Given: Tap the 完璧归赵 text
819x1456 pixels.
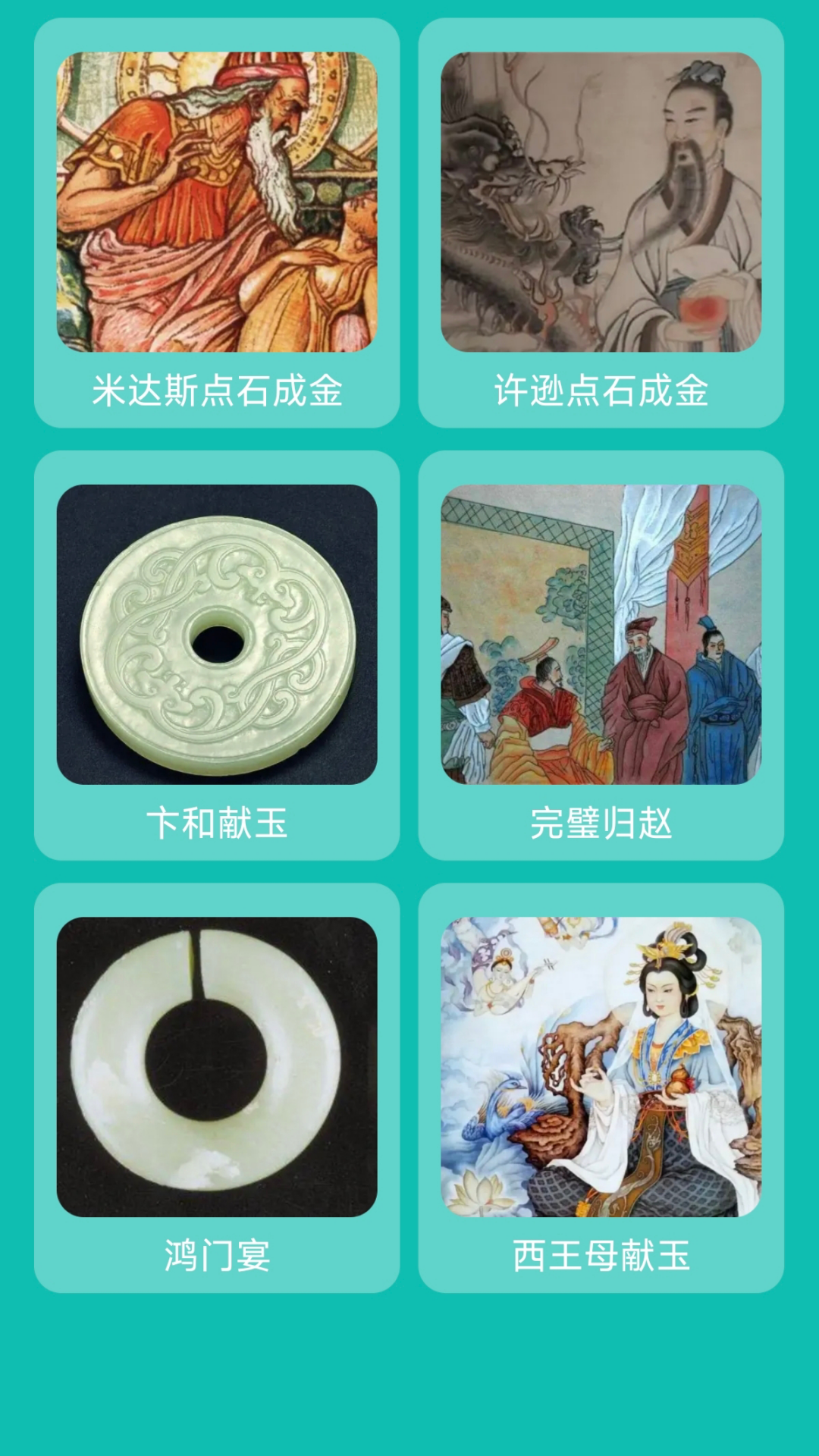Looking at the screenshot, I should point(601,821).
